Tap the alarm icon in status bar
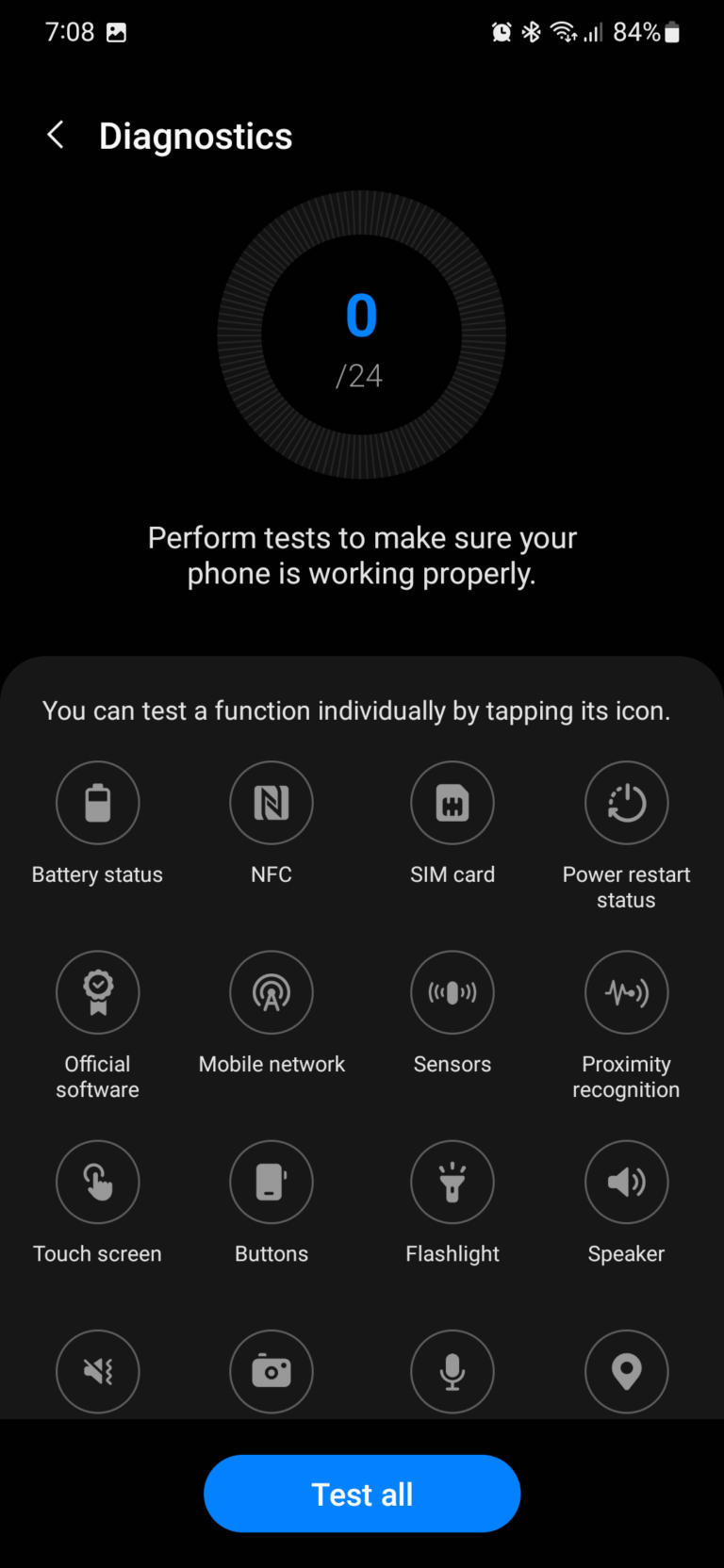Viewport: 724px width, 1568px height. point(501,31)
